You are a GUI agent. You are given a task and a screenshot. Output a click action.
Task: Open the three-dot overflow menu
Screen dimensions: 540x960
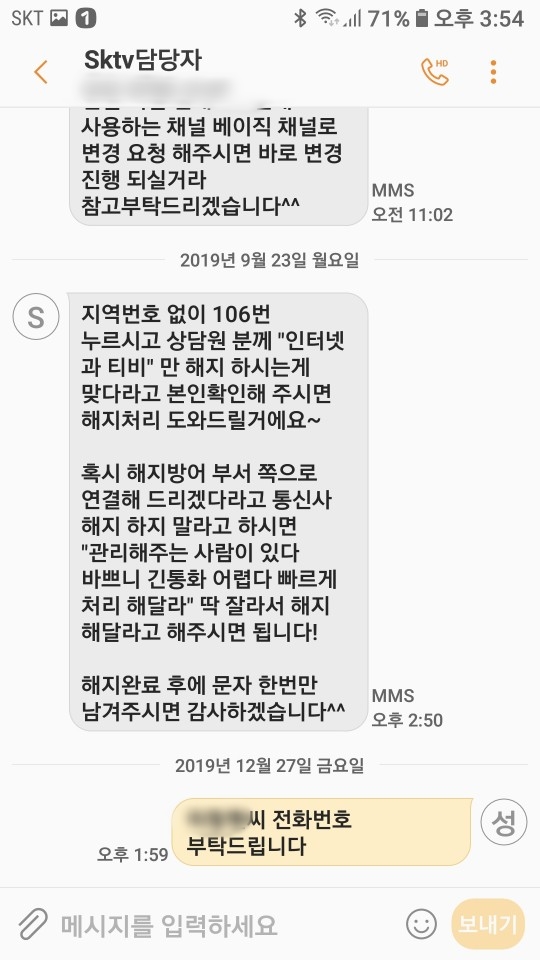(493, 72)
